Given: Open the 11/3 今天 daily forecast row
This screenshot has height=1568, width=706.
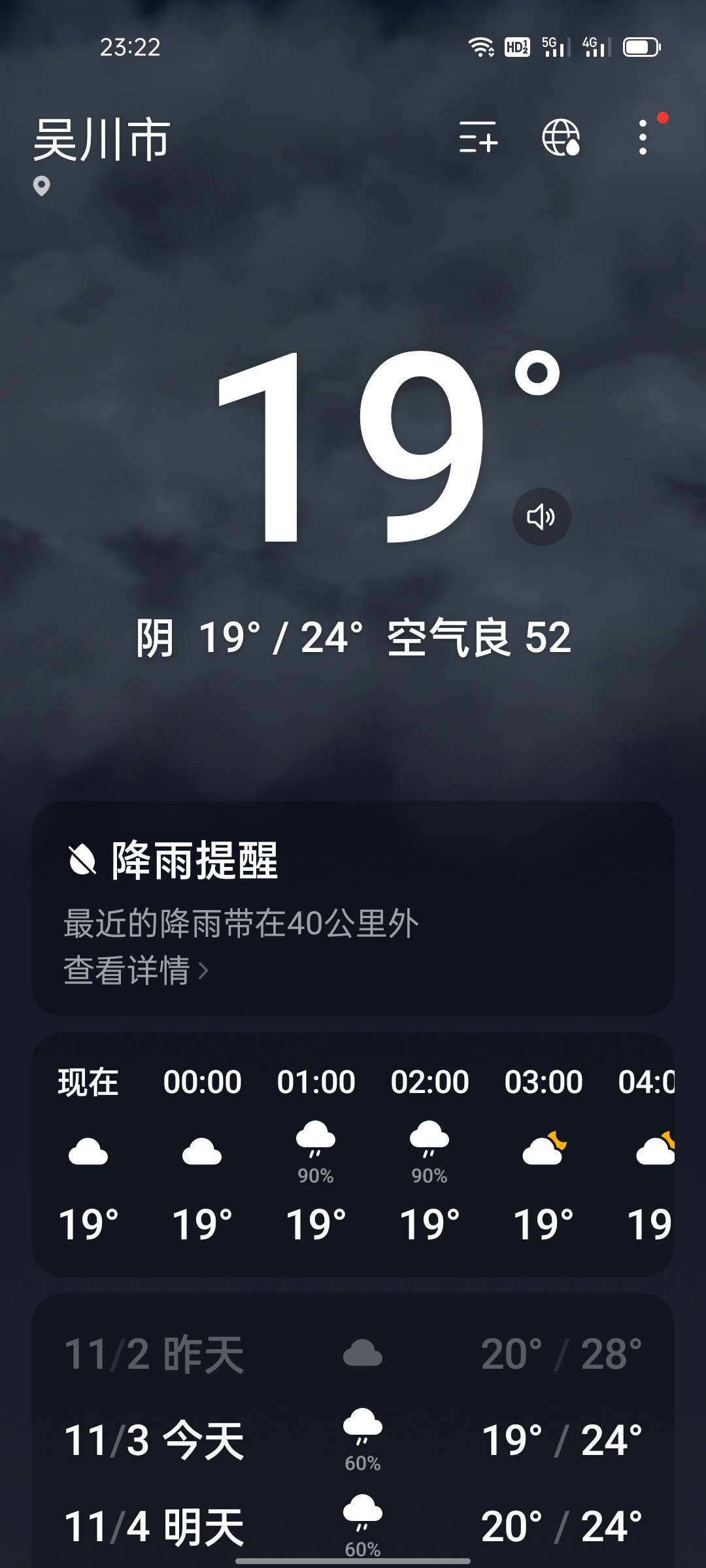Looking at the screenshot, I should point(353,1441).
